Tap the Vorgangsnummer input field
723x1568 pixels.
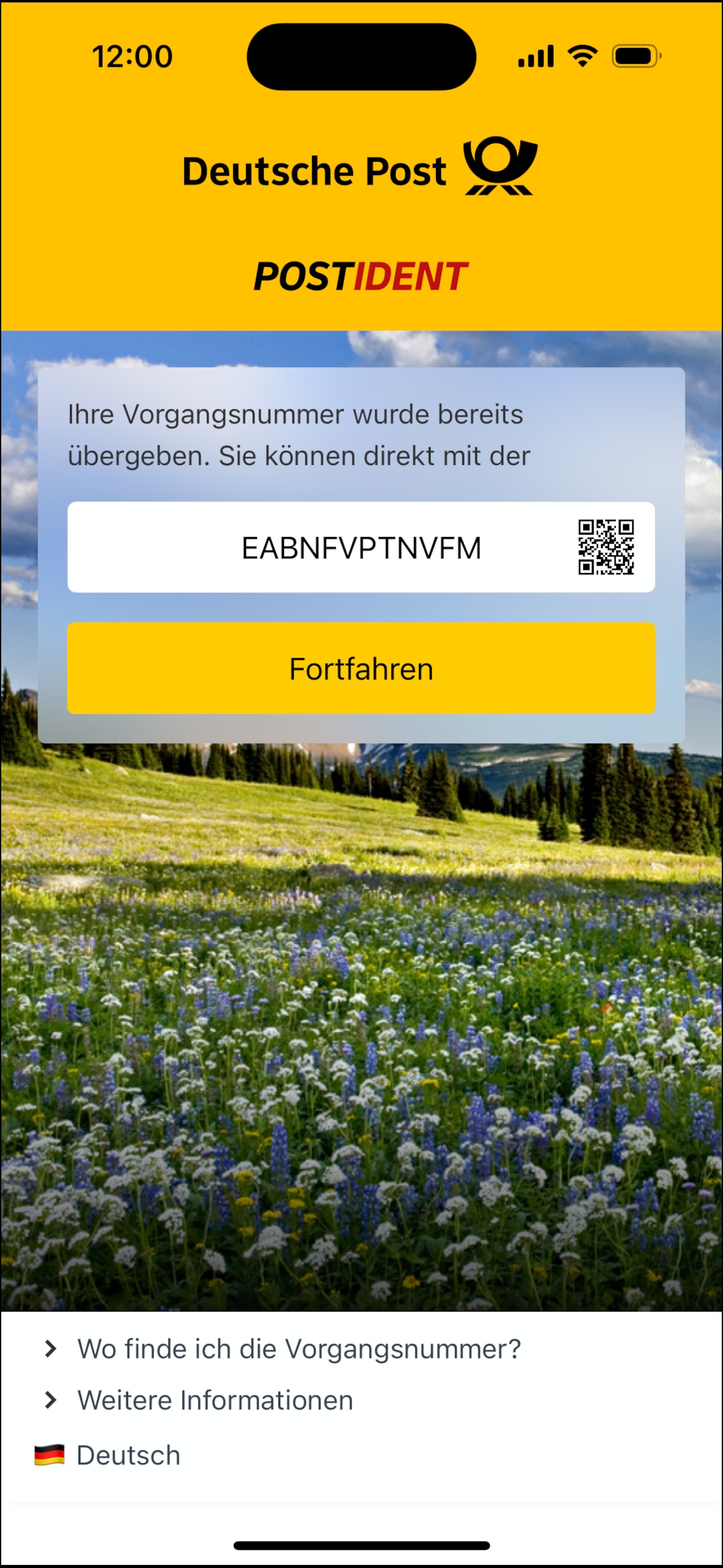319,547
